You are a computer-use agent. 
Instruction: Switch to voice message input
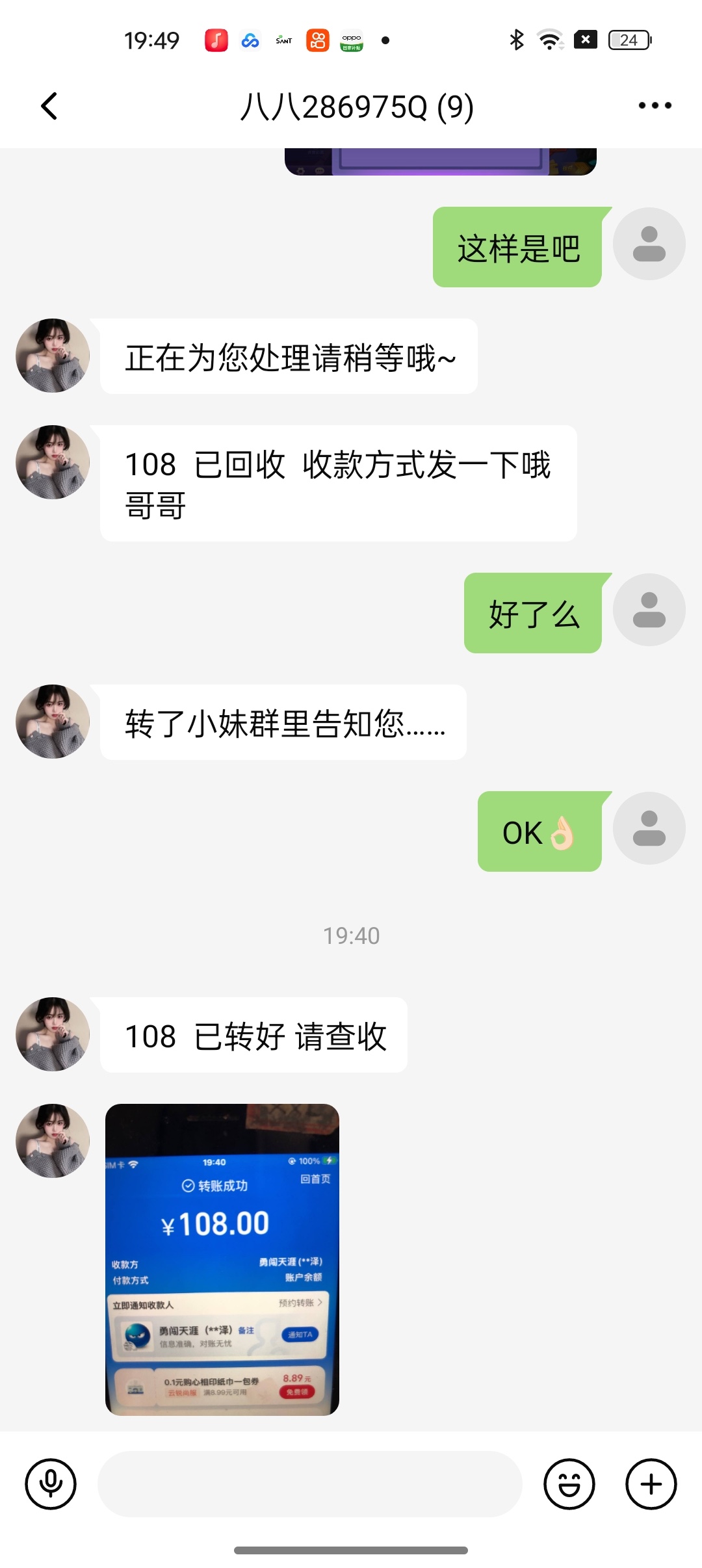[51, 1483]
